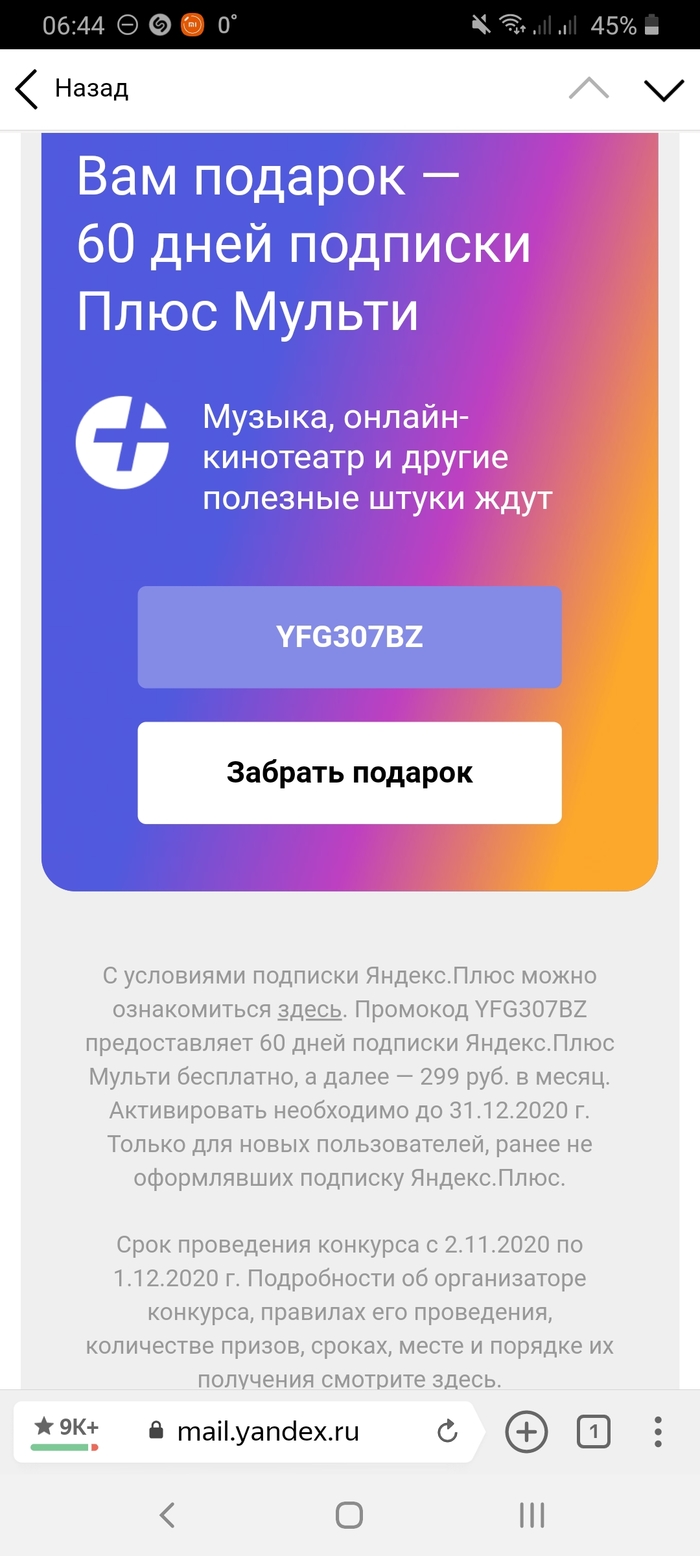Tap the 9K+ site rating badge
This screenshot has height=1556, width=700.
tap(66, 1431)
